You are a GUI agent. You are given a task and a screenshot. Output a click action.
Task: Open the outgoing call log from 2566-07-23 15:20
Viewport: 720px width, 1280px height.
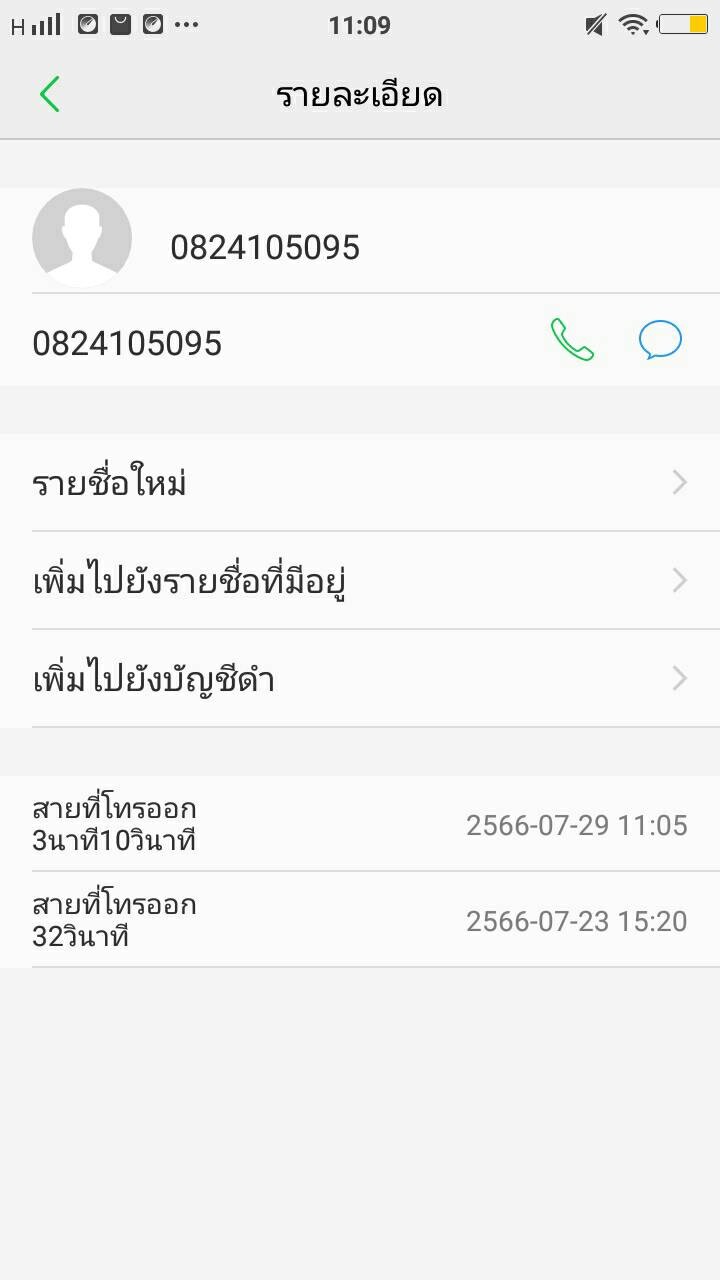[360, 920]
